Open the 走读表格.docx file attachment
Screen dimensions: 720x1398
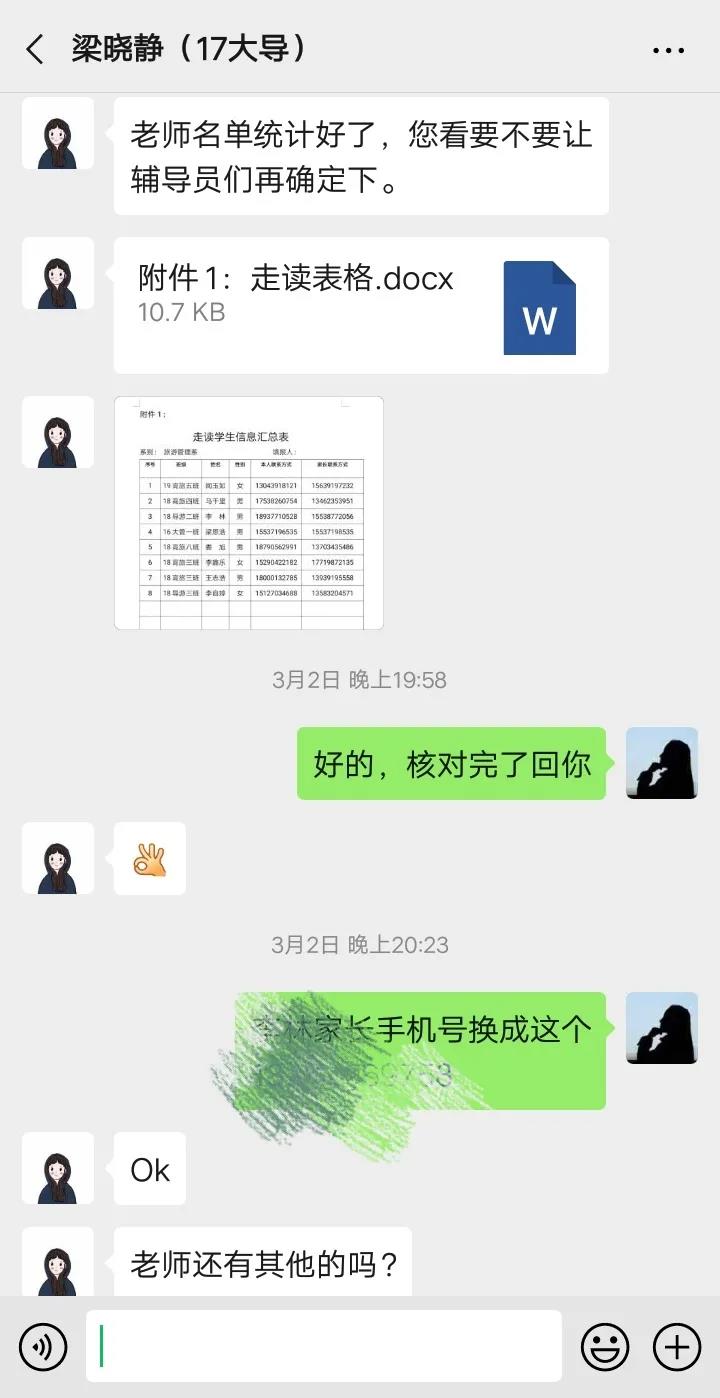361,305
